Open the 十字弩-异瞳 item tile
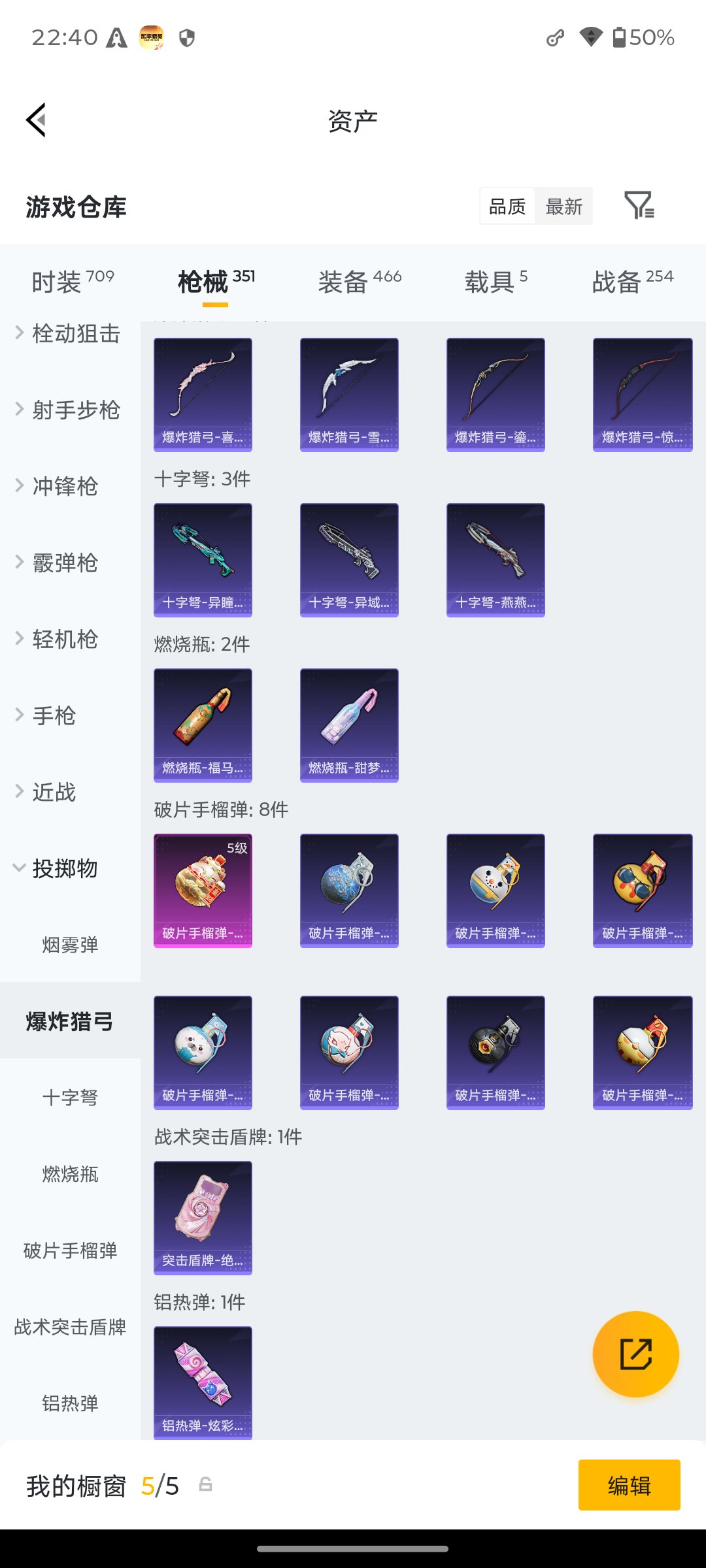 click(203, 560)
